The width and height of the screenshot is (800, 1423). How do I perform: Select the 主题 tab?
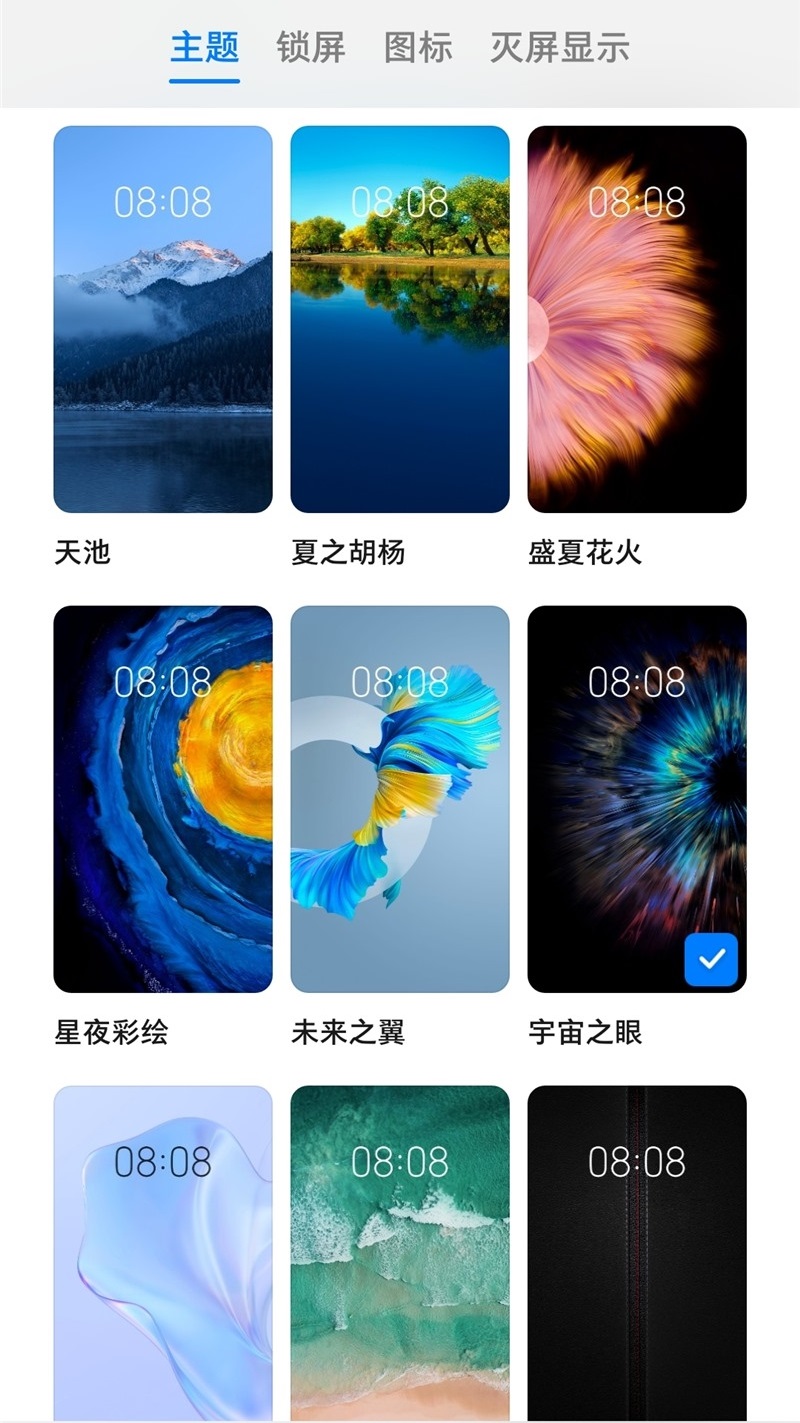(x=204, y=48)
